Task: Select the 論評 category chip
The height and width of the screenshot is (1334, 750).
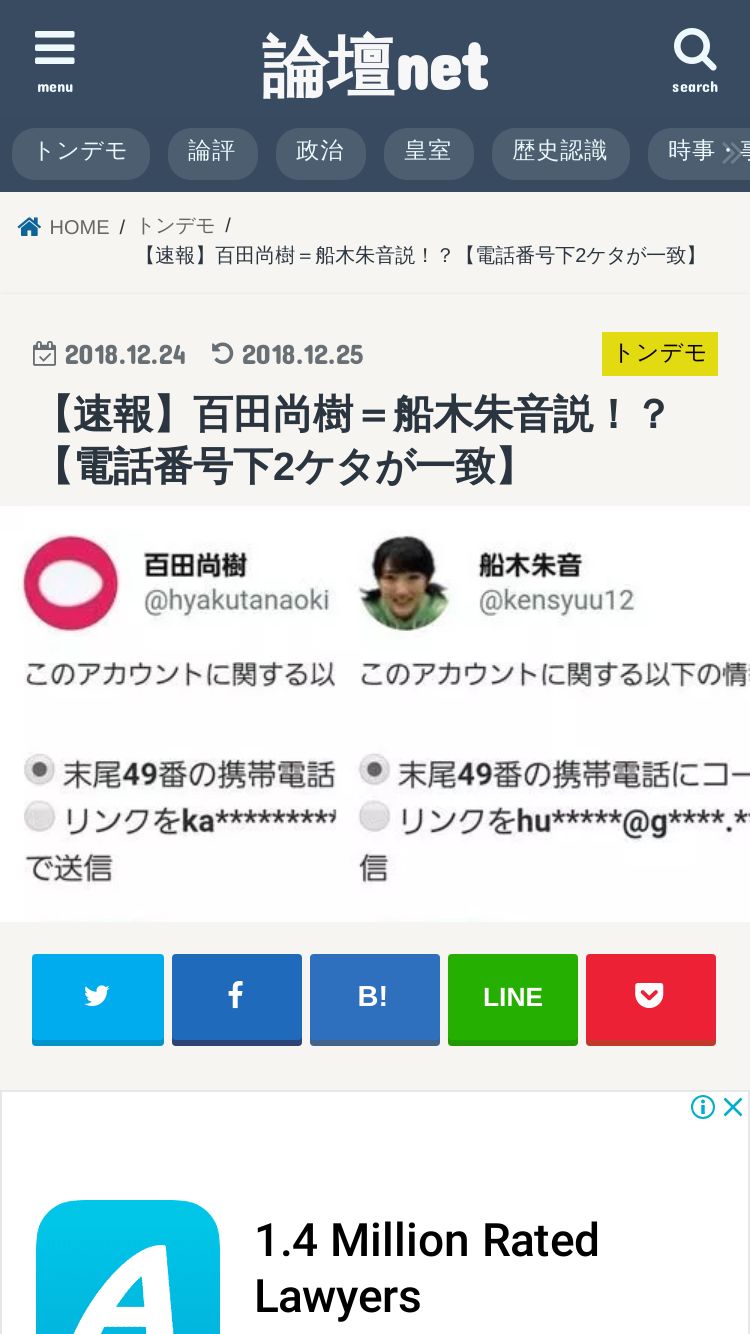Action: [x=212, y=153]
